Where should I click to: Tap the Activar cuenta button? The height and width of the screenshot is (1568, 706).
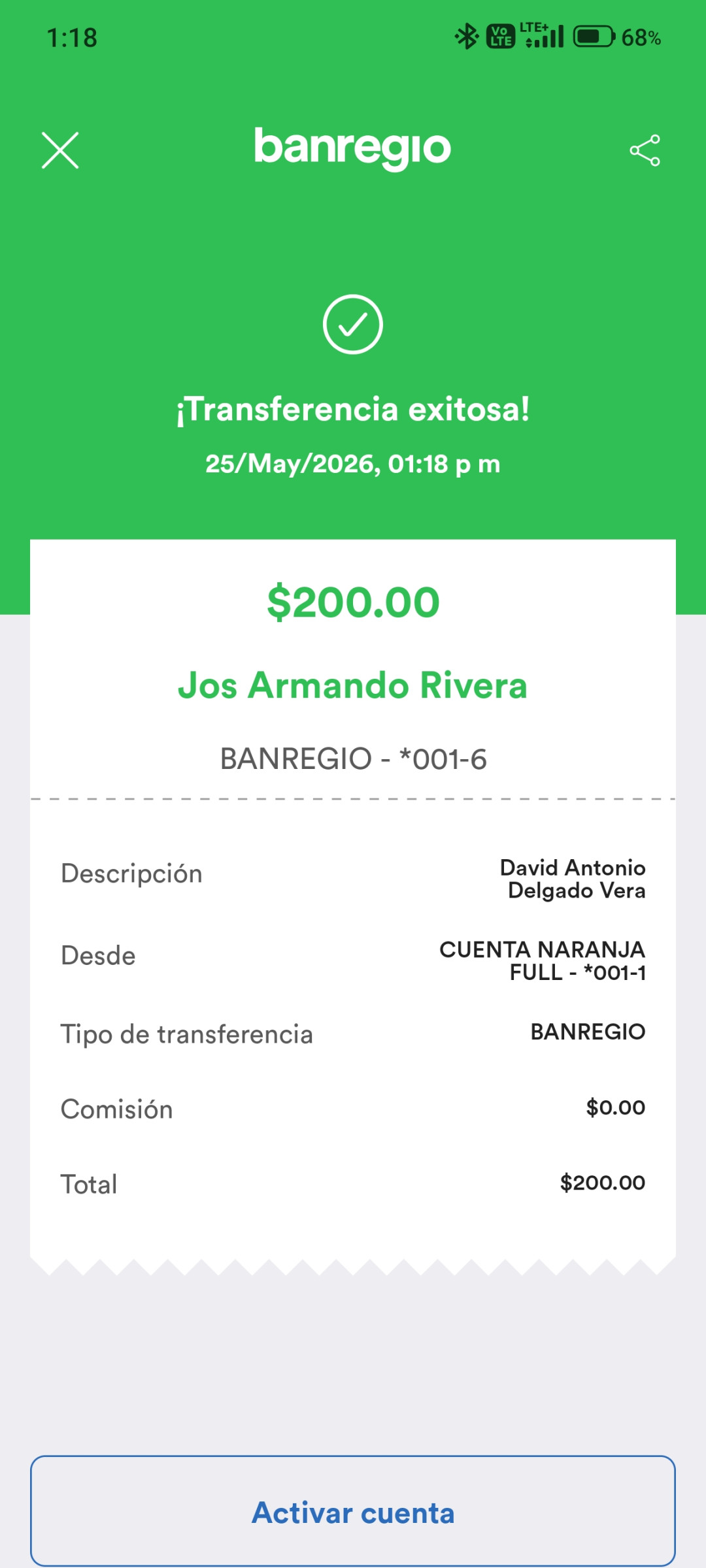[x=353, y=1512]
